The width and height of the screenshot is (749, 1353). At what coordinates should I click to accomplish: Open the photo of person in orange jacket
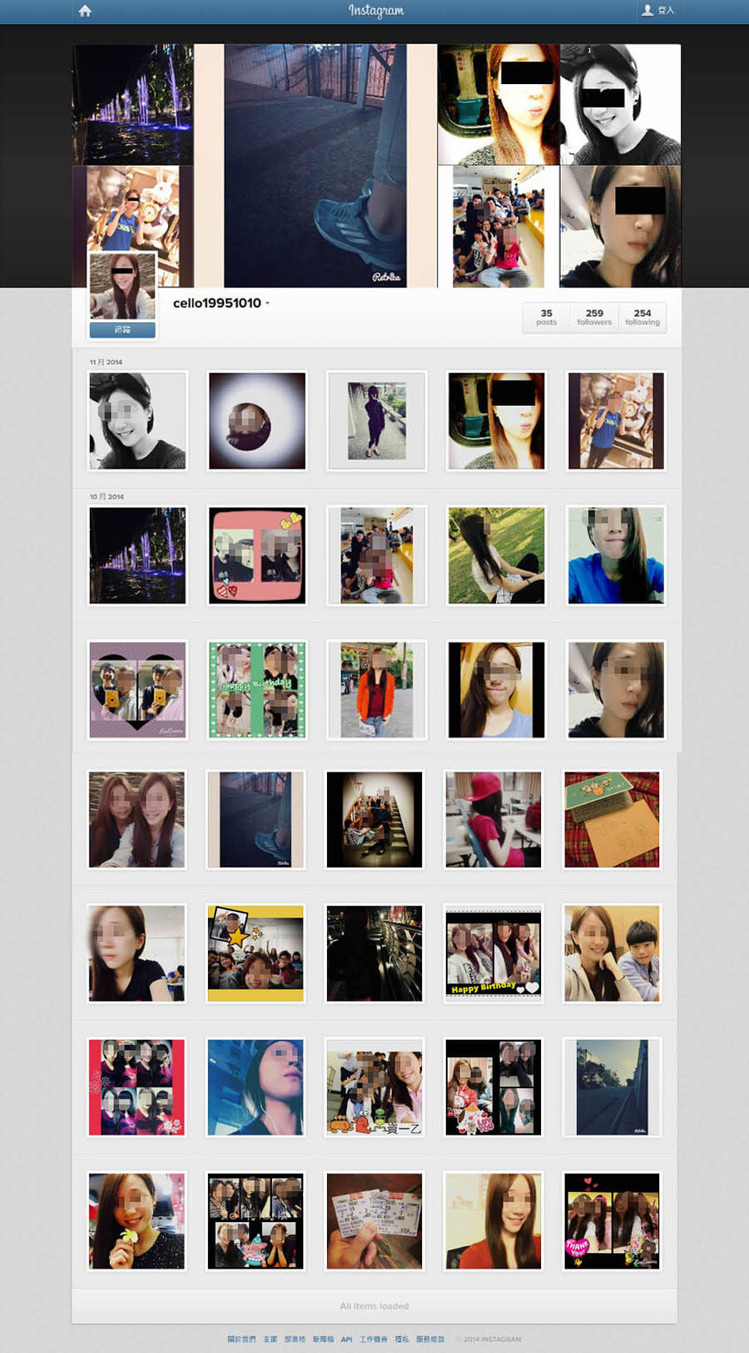(x=376, y=690)
